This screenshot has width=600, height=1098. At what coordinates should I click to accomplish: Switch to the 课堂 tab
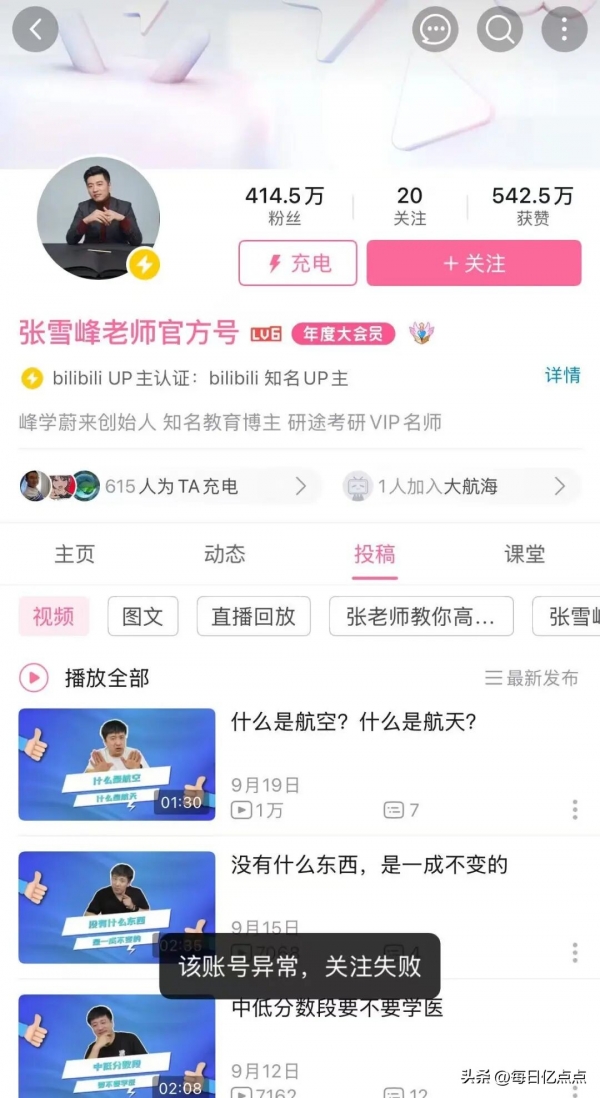point(525,554)
